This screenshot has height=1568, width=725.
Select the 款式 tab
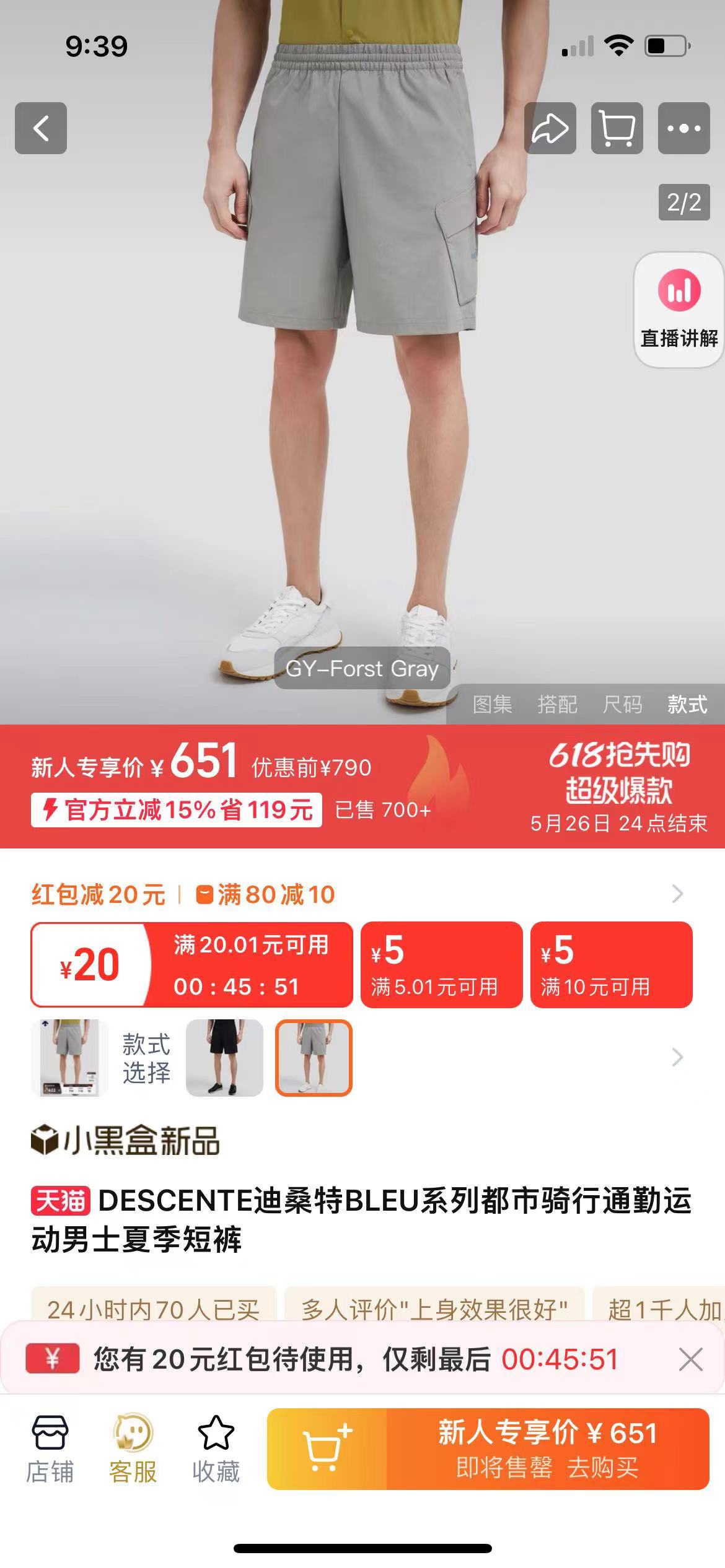click(x=688, y=704)
